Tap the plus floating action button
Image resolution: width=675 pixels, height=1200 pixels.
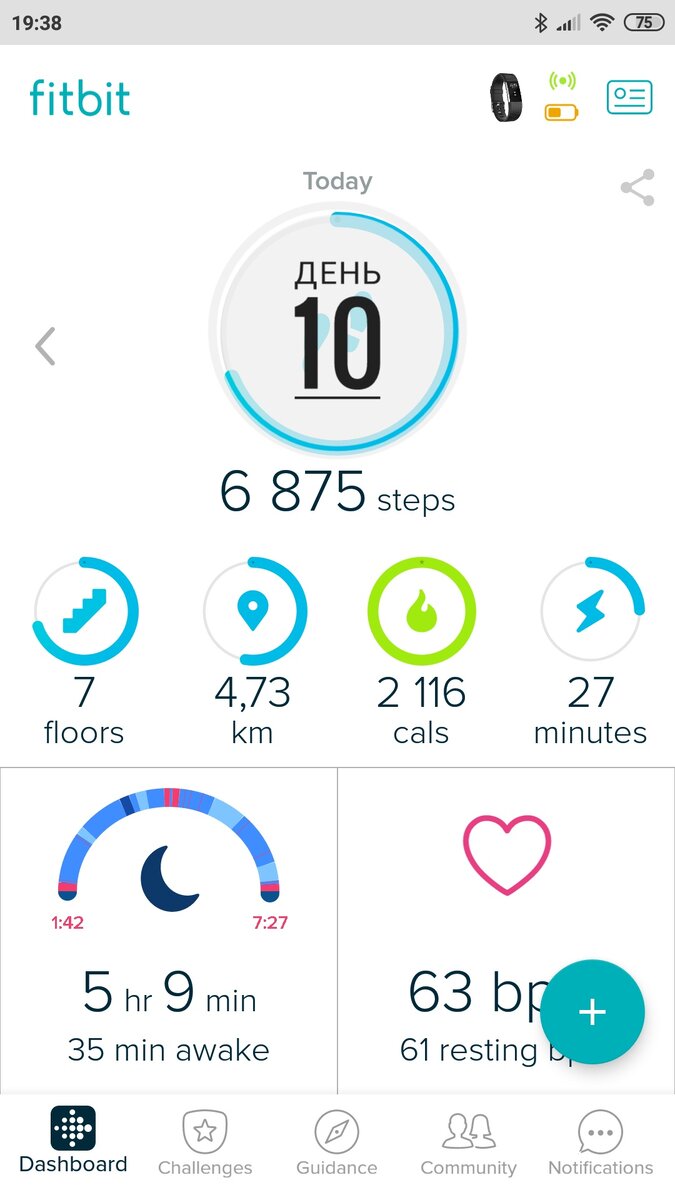(x=592, y=1012)
